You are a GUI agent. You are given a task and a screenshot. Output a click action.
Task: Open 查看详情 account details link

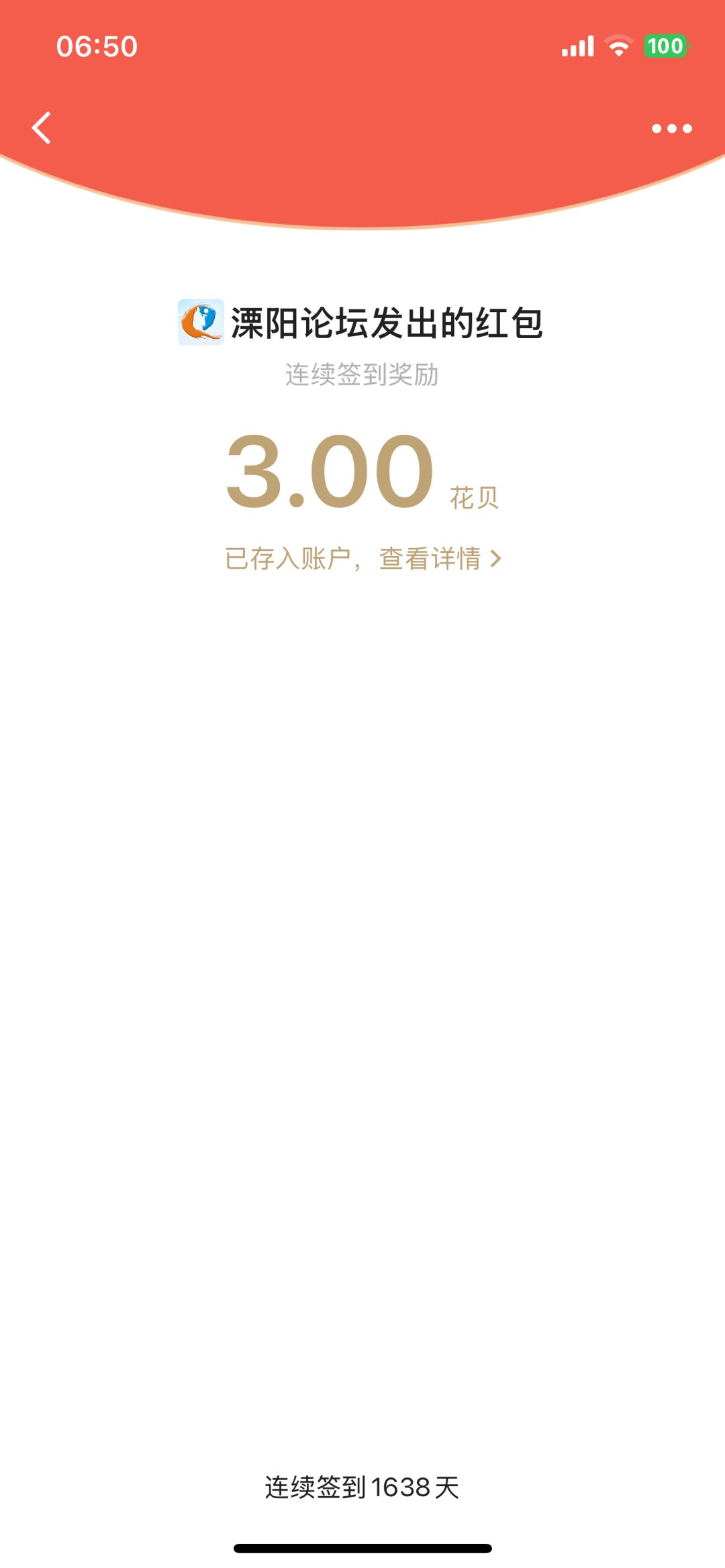coord(440,558)
